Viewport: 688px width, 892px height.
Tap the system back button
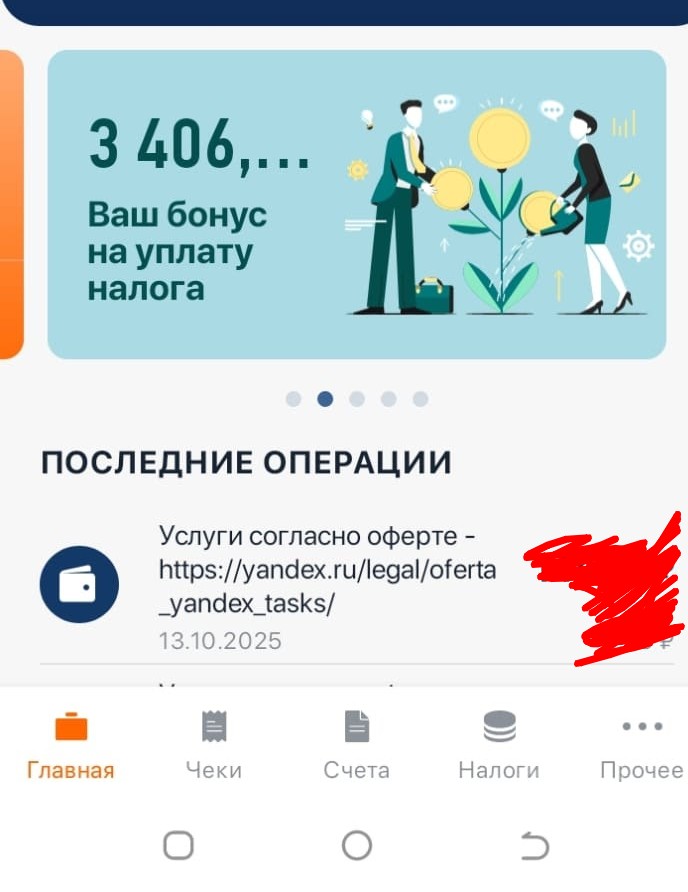(535, 846)
